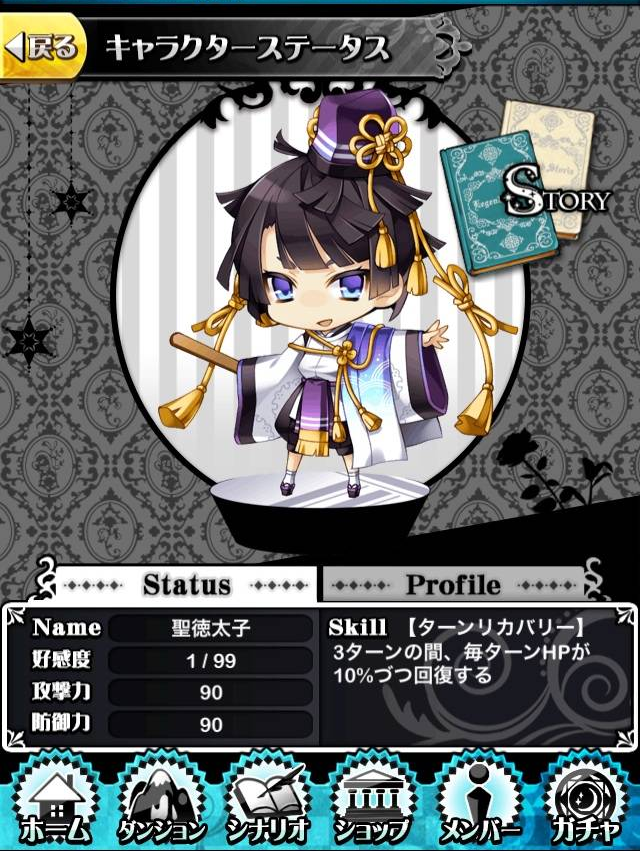Go back with the 戻る button
This screenshot has height=851, width=640.
click(42, 49)
